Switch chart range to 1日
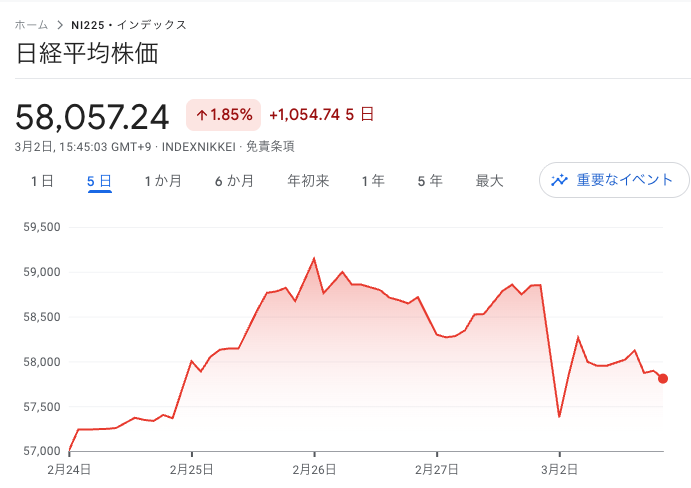 click(x=42, y=181)
